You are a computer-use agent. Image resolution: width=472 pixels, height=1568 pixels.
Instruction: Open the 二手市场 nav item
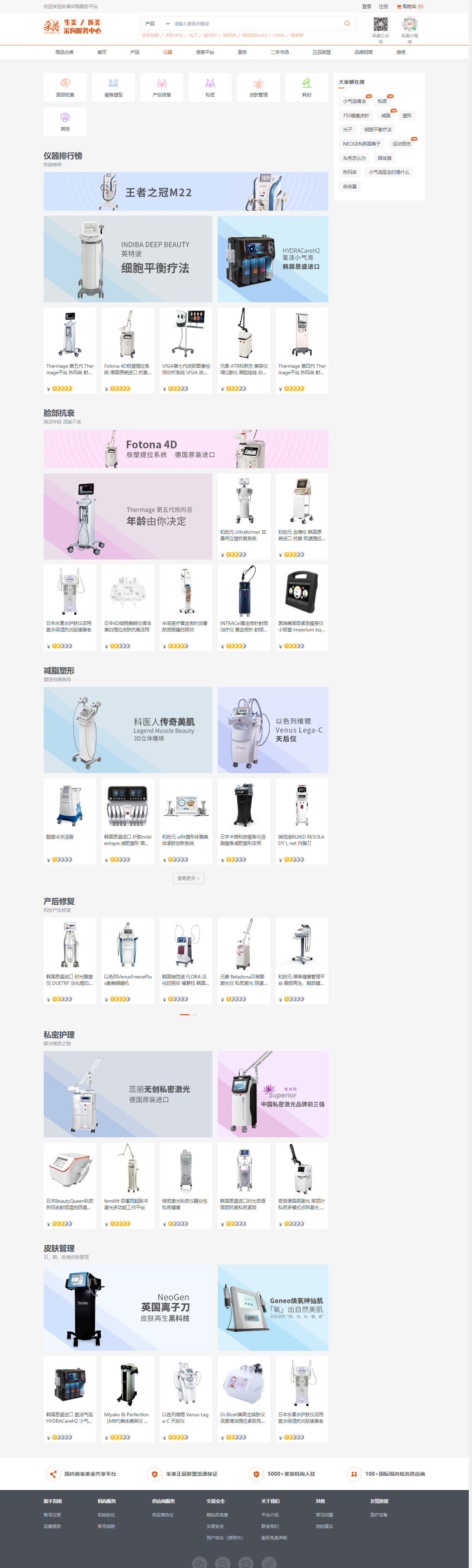(280, 52)
